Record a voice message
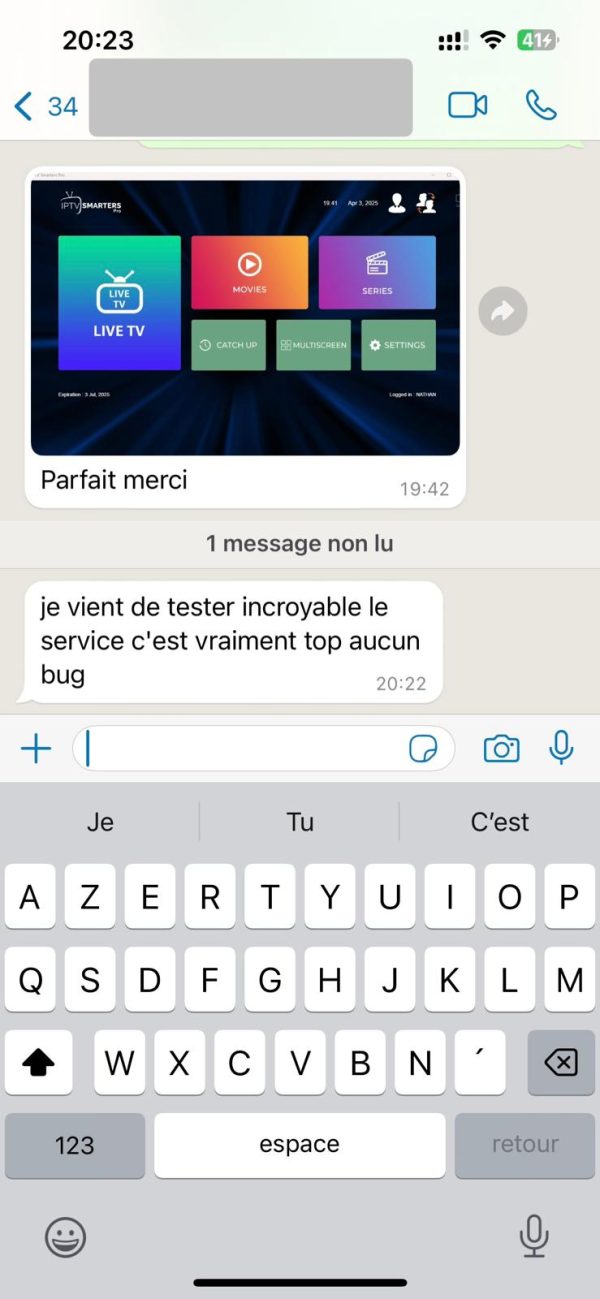This screenshot has width=600, height=1299. point(562,748)
